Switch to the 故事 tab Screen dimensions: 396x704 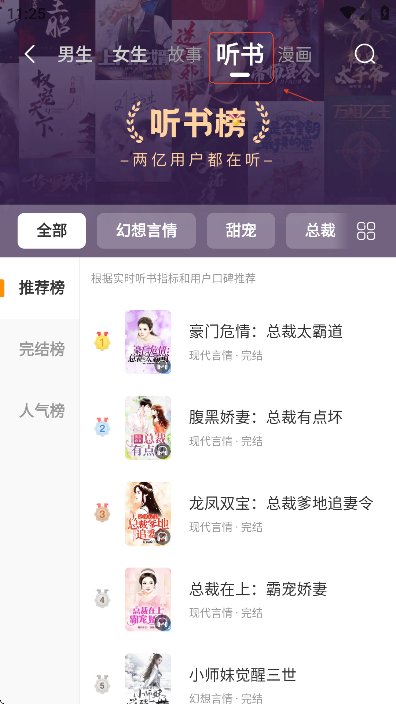tap(185, 55)
